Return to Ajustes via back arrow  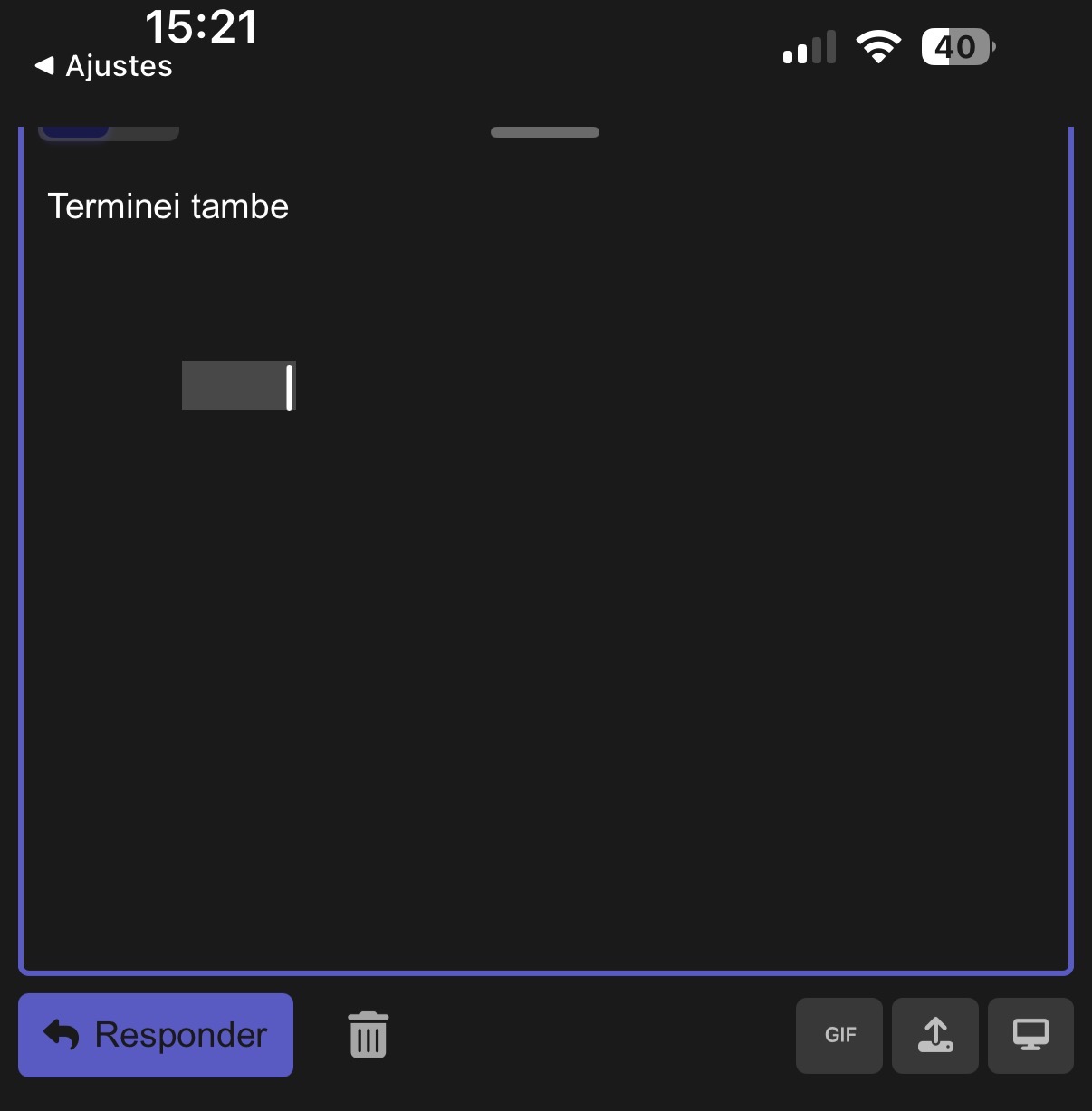coord(102,66)
